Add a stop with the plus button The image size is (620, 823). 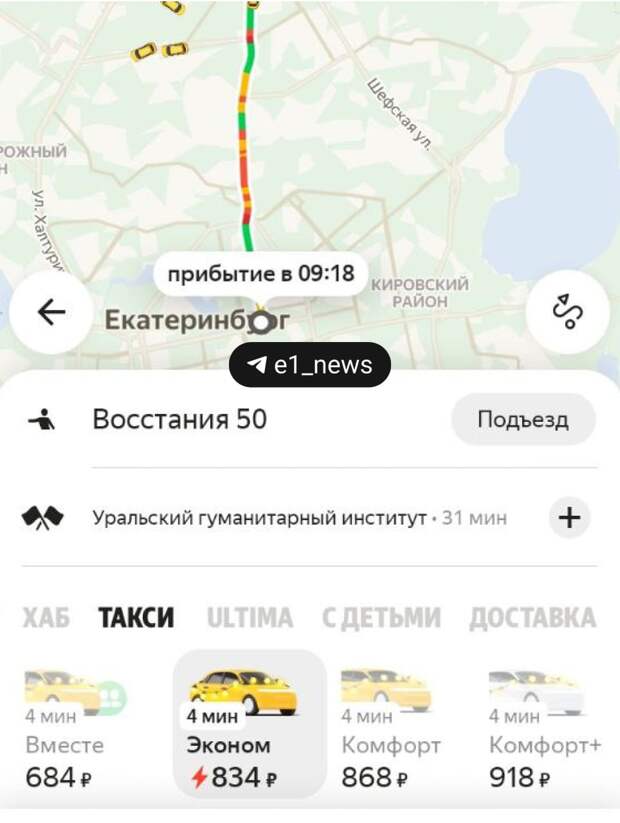pyautogui.click(x=569, y=518)
